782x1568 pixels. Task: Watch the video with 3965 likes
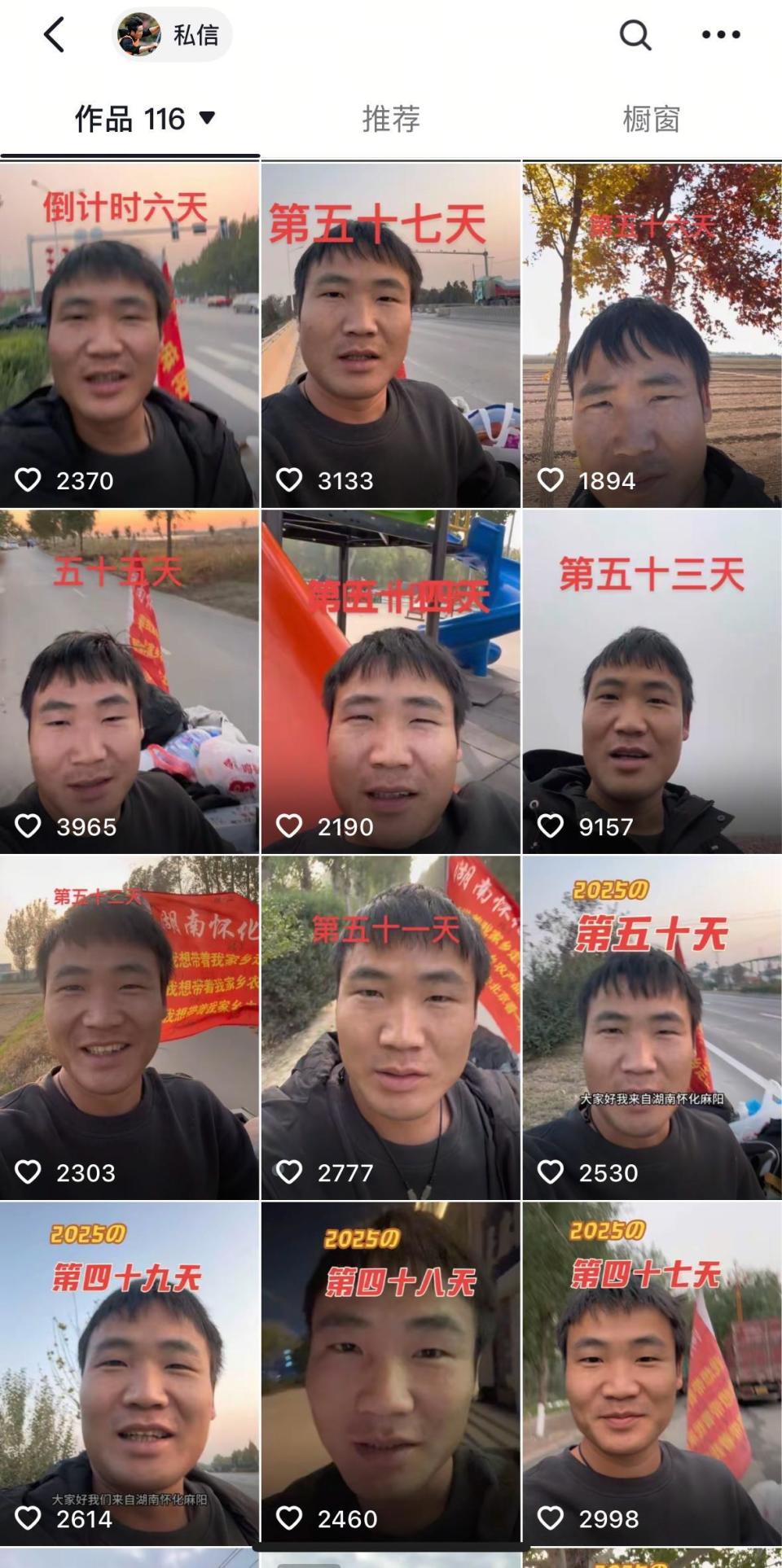130,681
